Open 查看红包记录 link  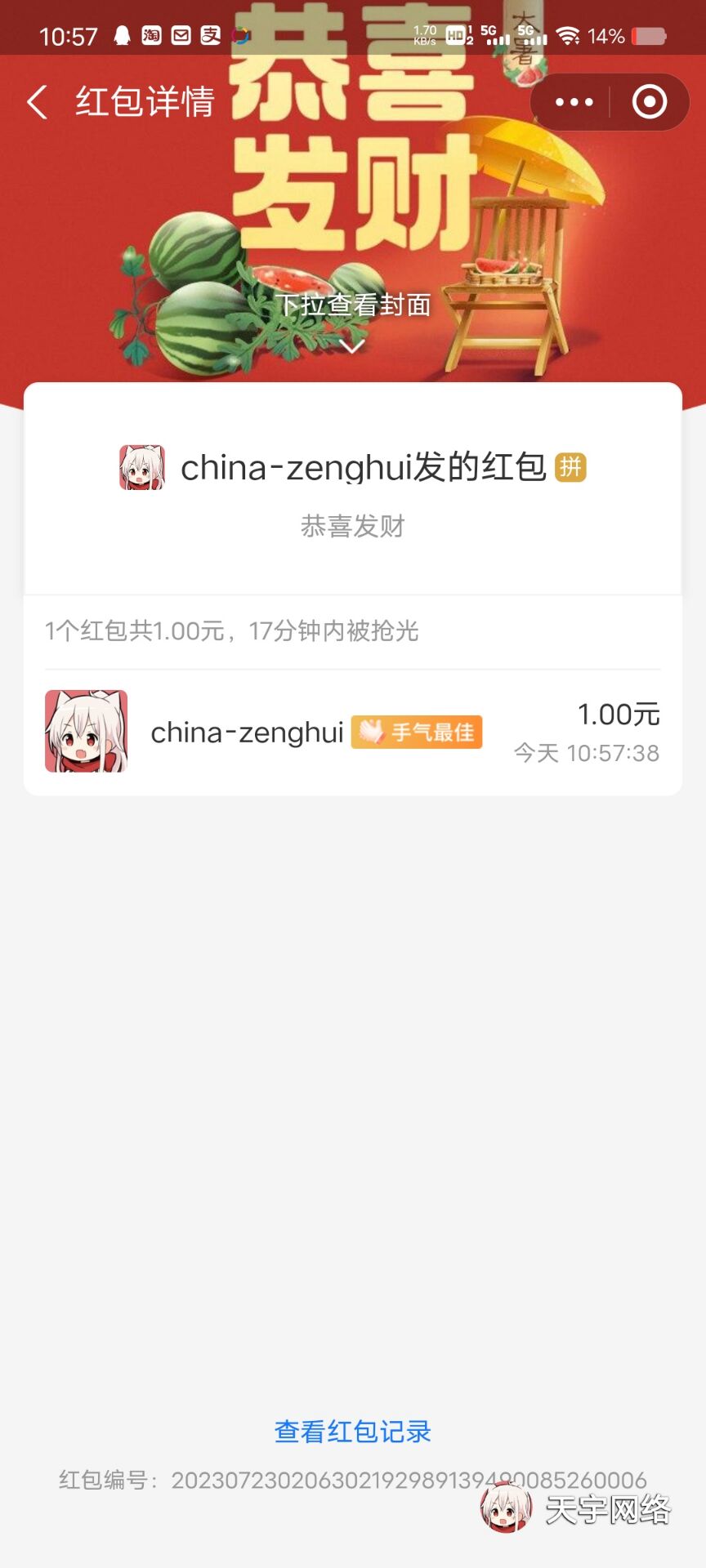(x=352, y=1432)
